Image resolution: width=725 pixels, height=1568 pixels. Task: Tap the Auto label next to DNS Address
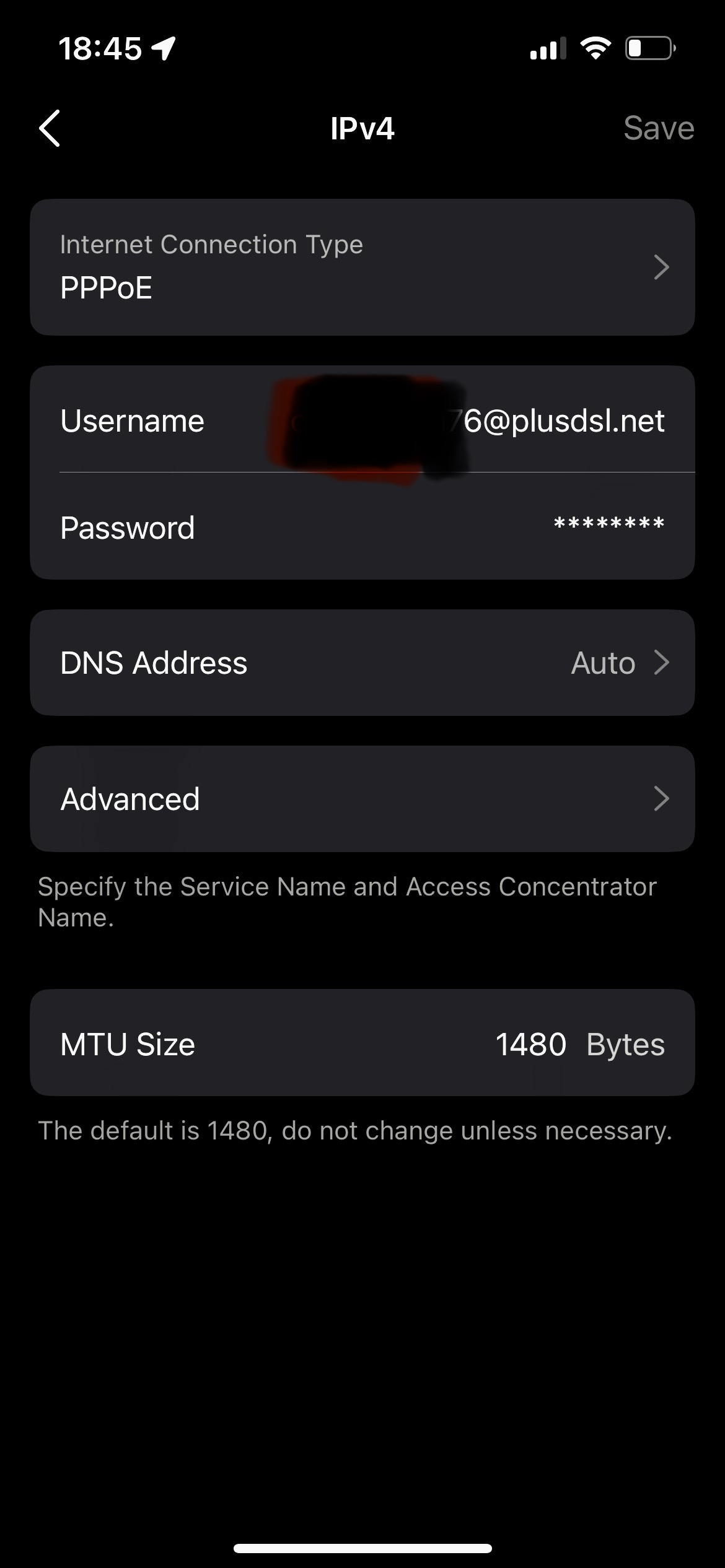[x=602, y=661]
